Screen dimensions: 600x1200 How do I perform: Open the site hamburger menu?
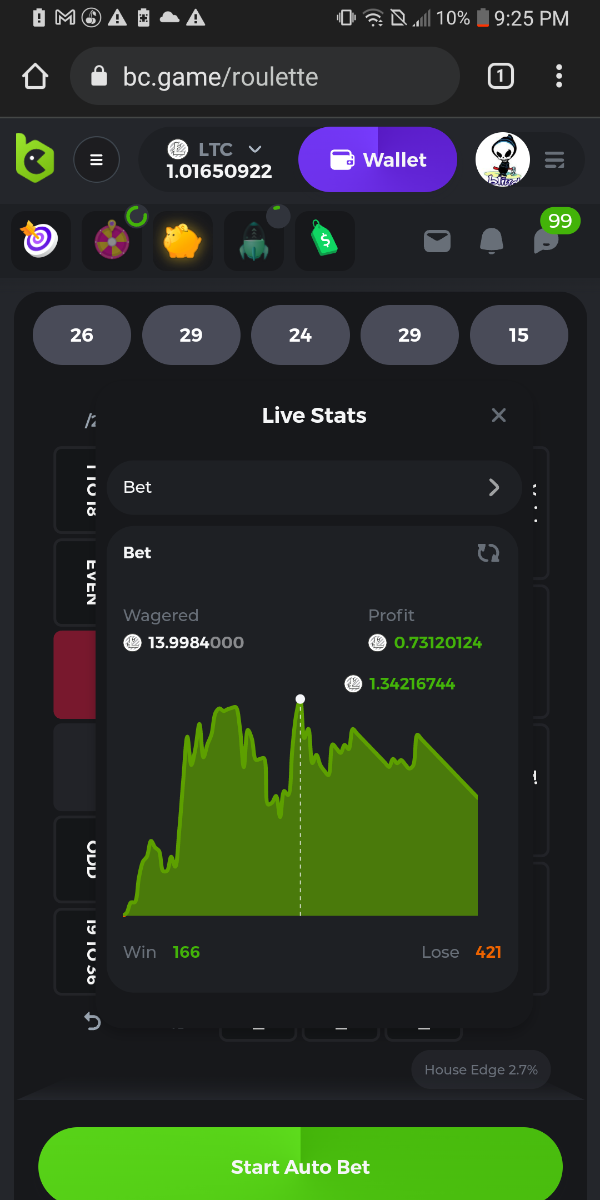tap(96, 160)
